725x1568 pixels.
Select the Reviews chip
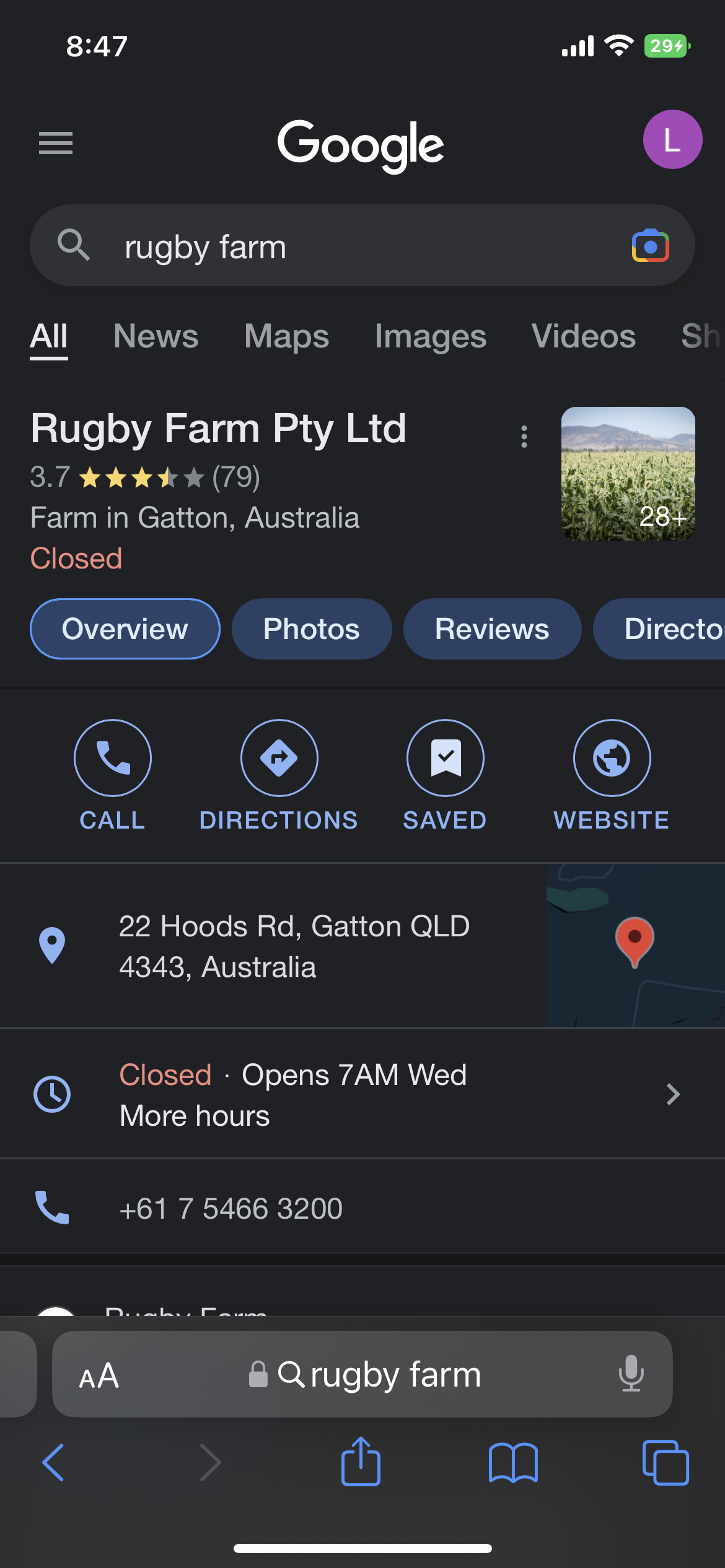click(492, 629)
